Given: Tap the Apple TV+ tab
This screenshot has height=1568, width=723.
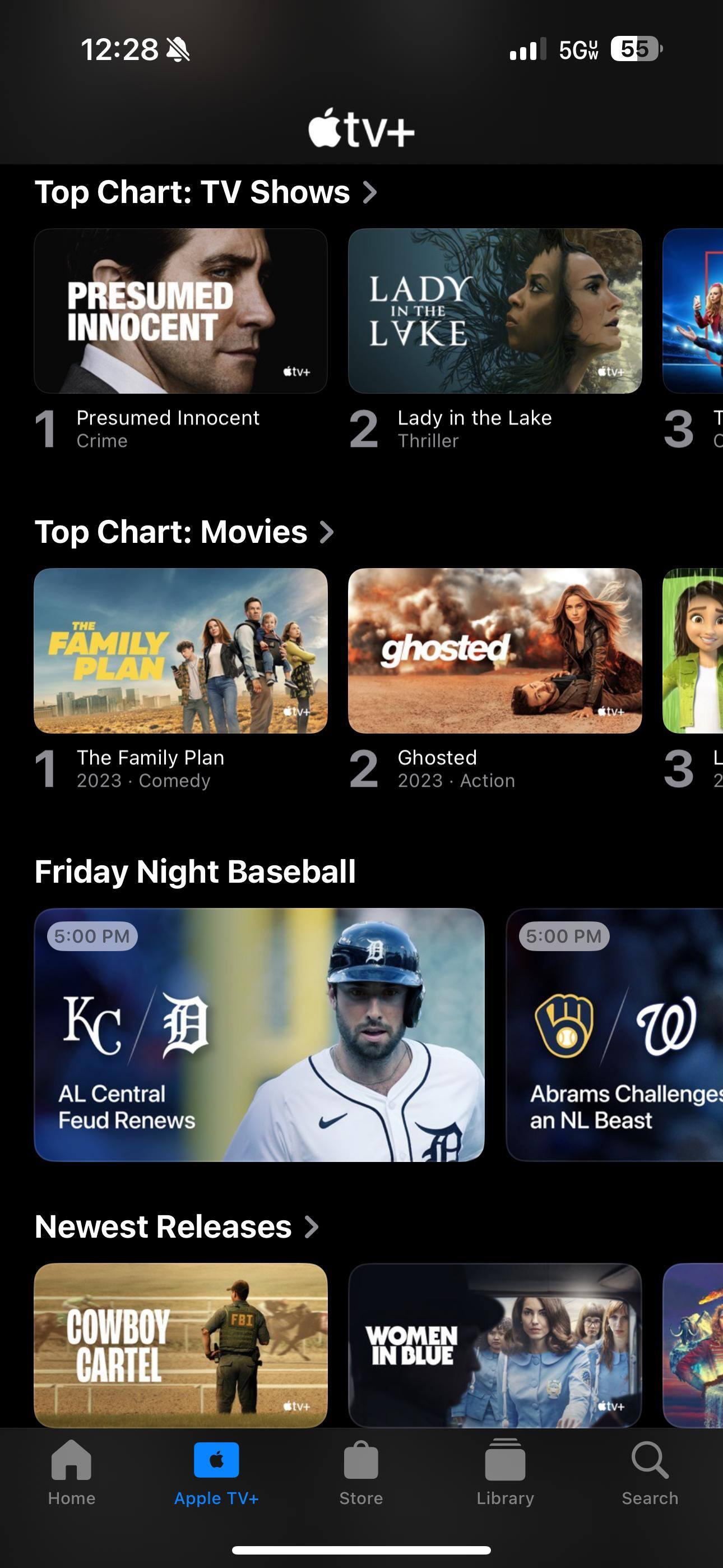Looking at the screenshot, I should [x=217, y=1472].
